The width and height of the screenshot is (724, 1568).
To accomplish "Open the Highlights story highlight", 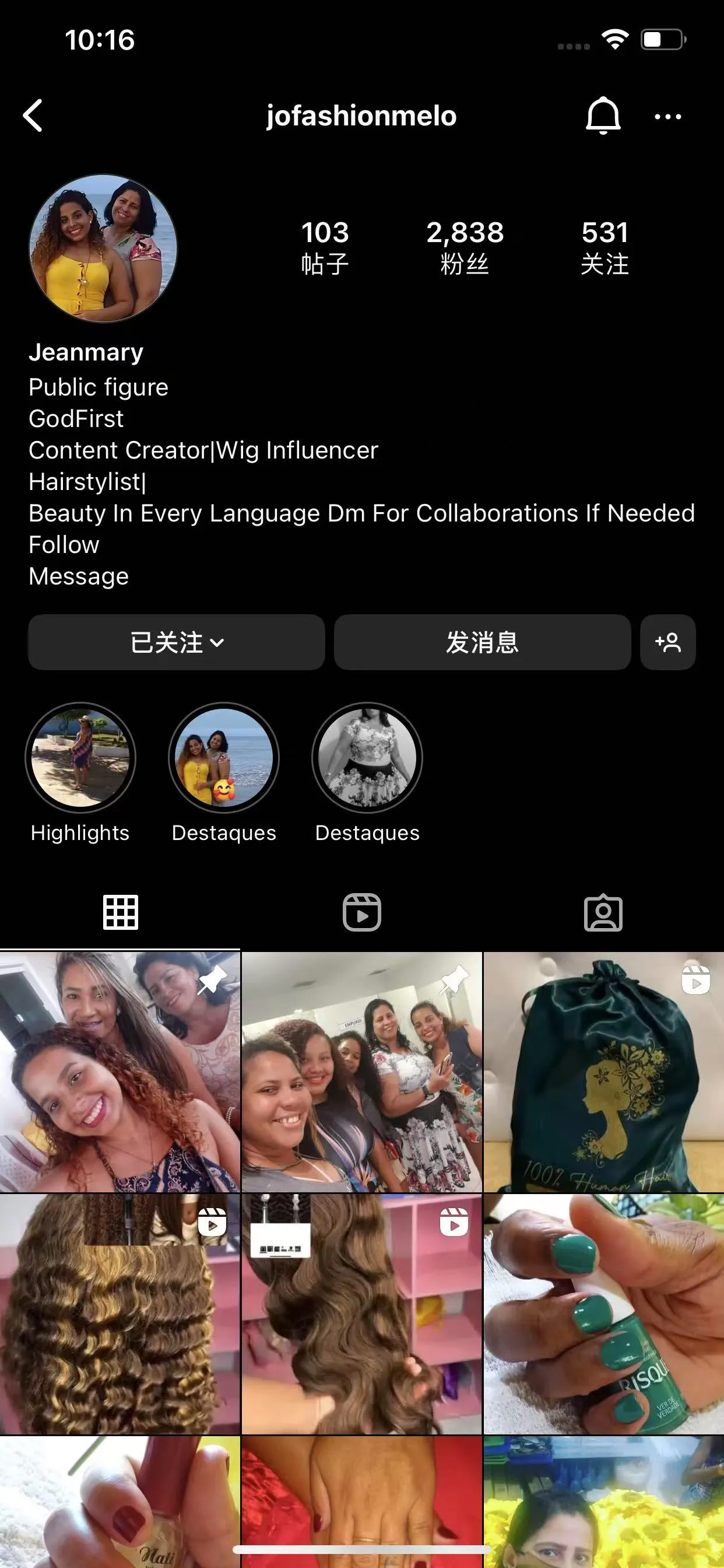I will (x=80, y=758).
